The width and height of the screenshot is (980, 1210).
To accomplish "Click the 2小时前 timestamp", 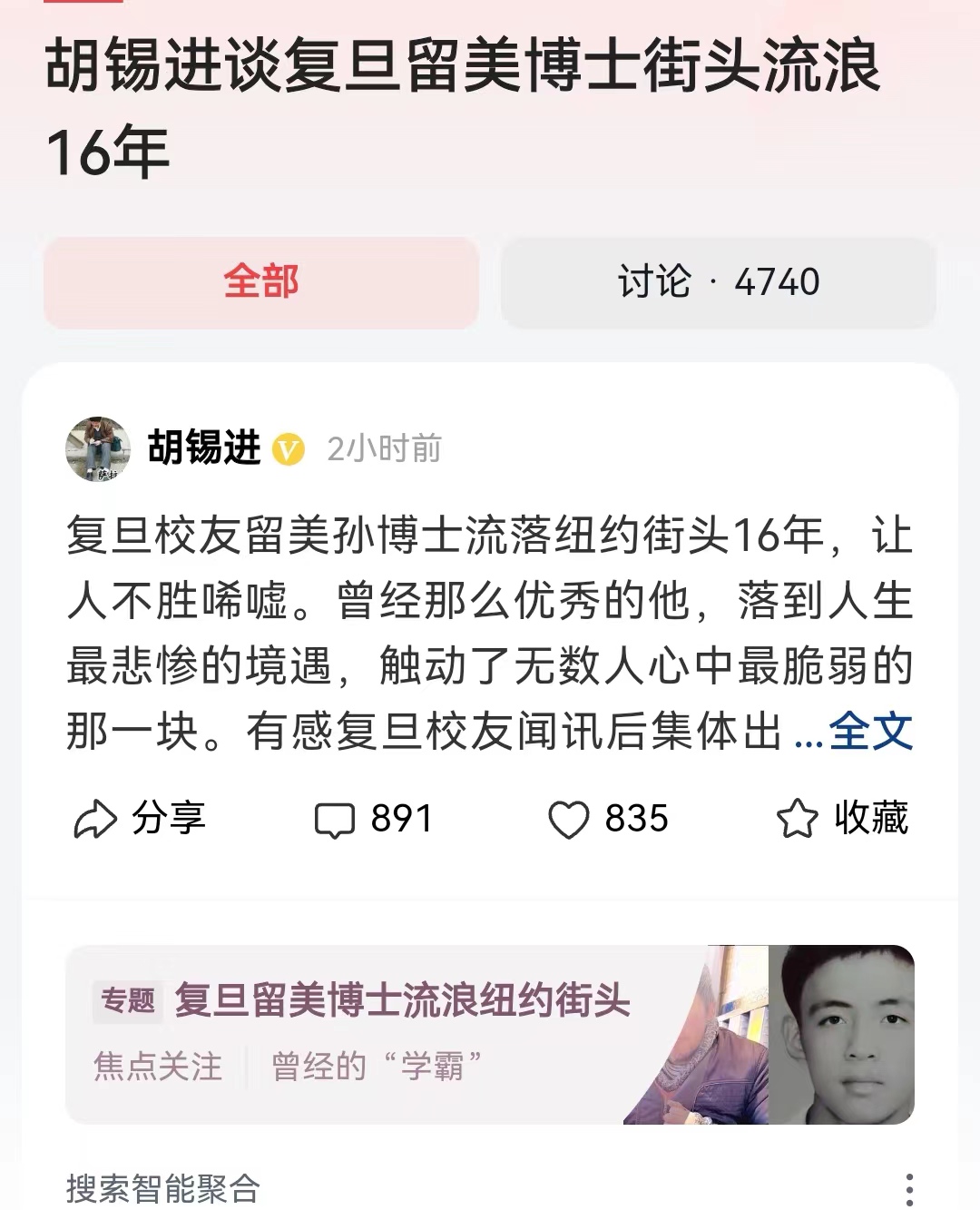I will pyautogui.click(x=387, y=448).
